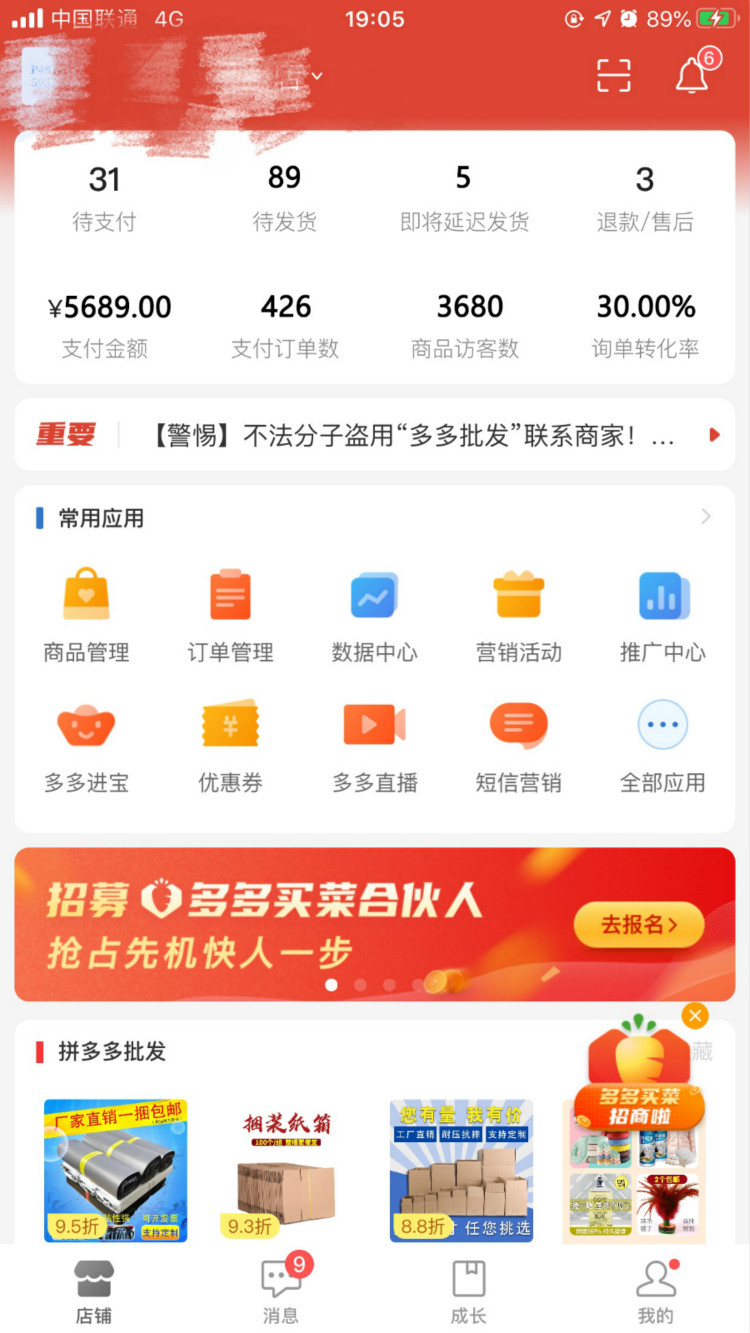The height and width of the screenshot is (1333, 750).
Task: Open notifications via the bell icon
Action: 692,76
